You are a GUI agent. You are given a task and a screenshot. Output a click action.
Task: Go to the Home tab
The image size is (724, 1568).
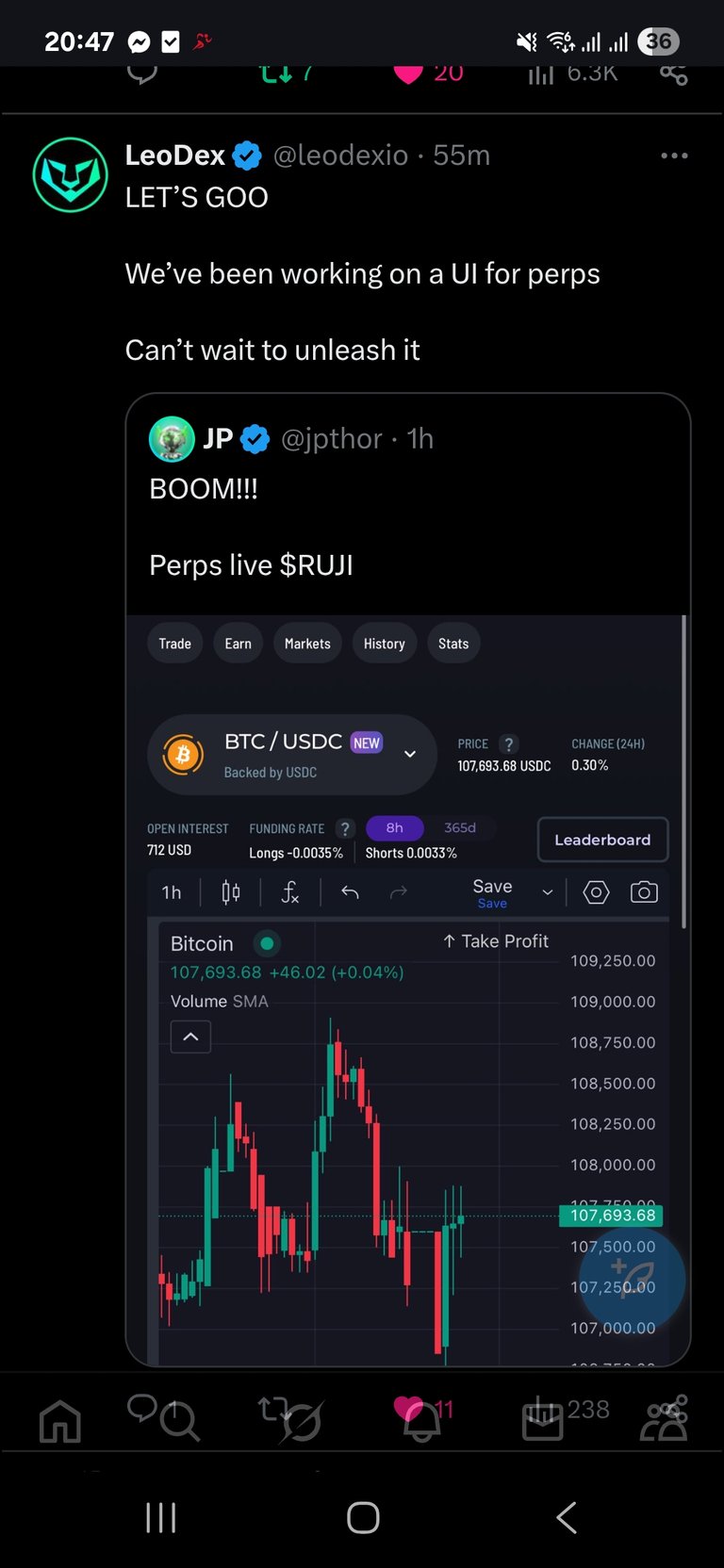coord(60,1420)
